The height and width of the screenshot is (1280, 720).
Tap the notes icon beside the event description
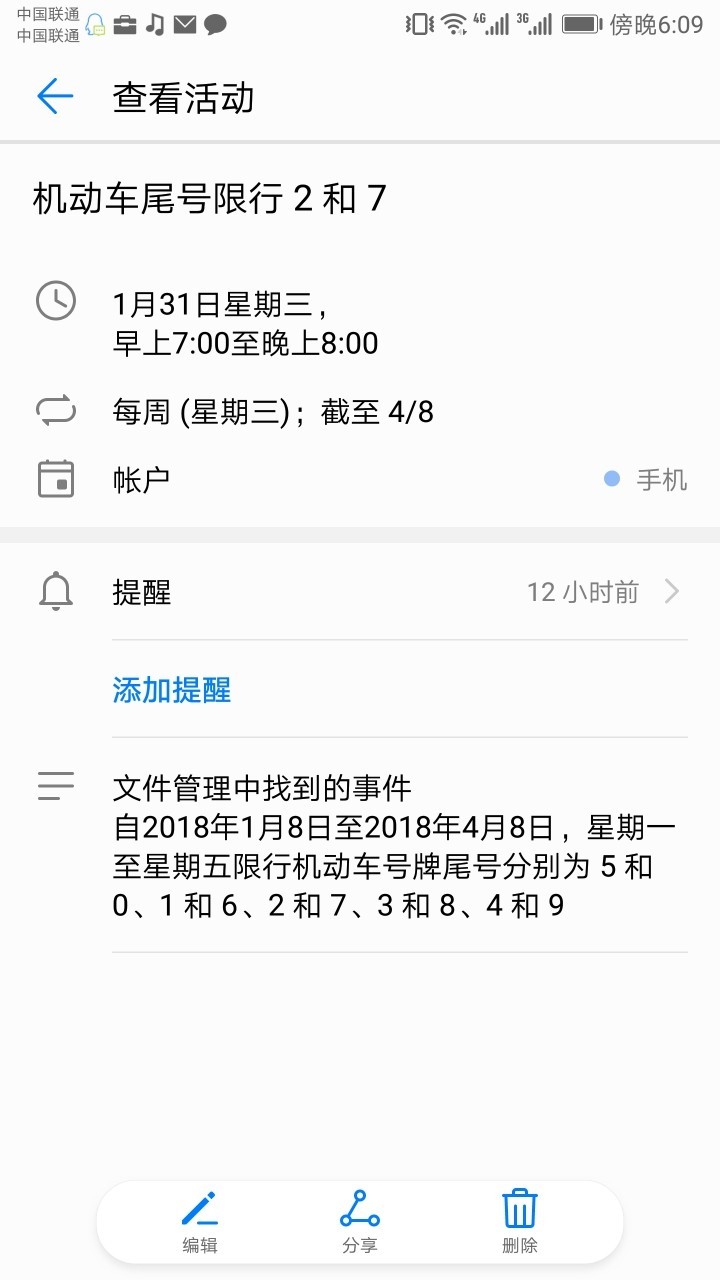(56, 786)
